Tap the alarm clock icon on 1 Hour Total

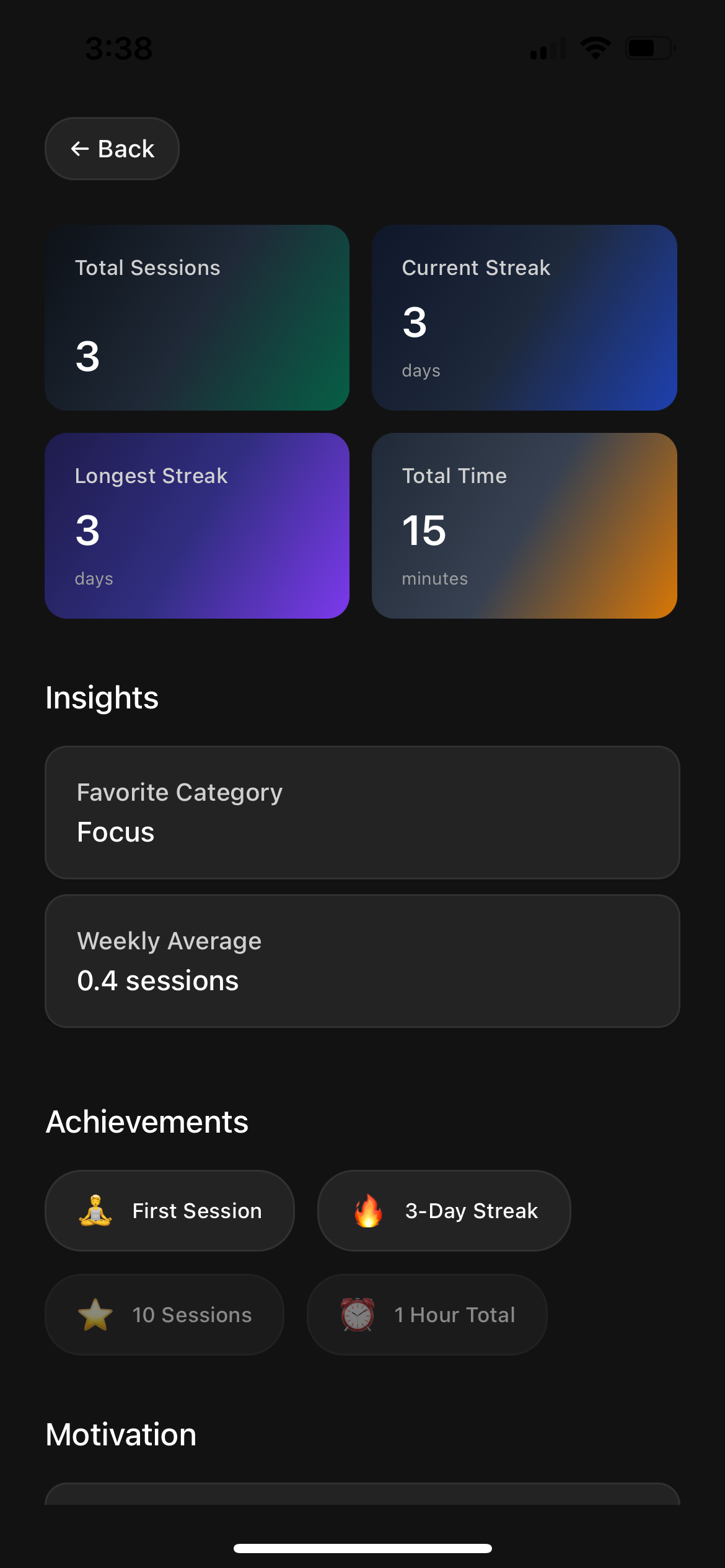pos(357,1314)
